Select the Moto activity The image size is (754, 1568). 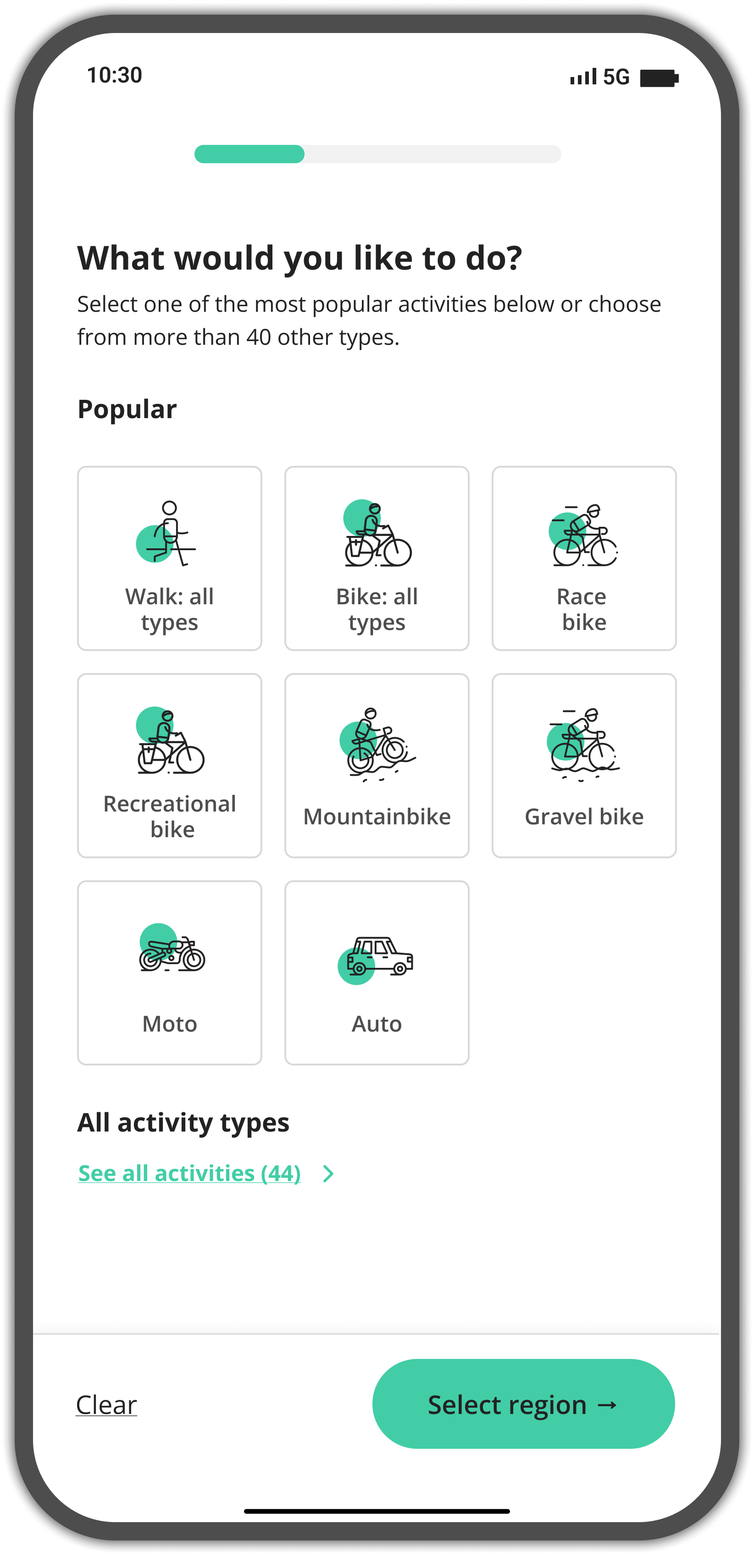(169, 972)
